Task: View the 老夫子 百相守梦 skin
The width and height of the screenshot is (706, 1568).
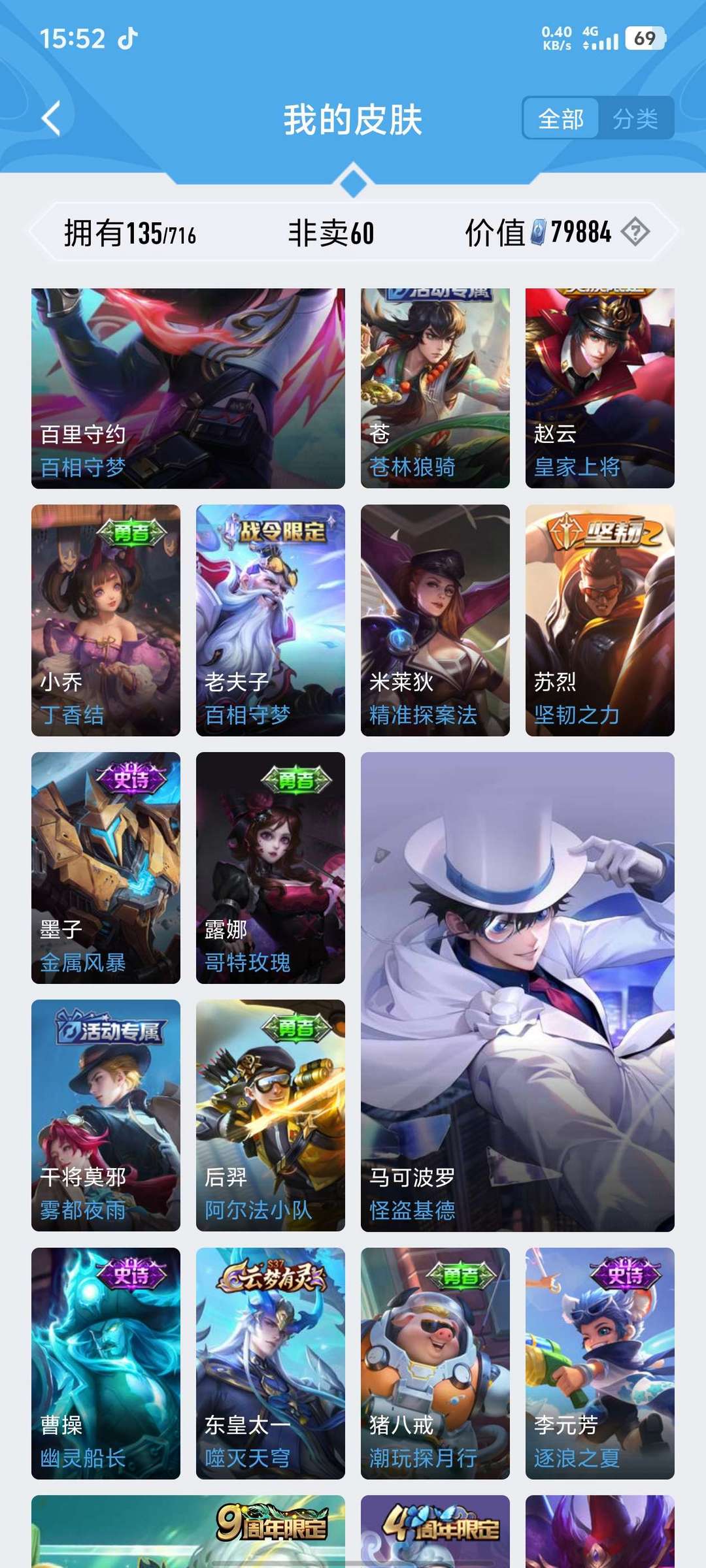Action: [x=271, y=621]
